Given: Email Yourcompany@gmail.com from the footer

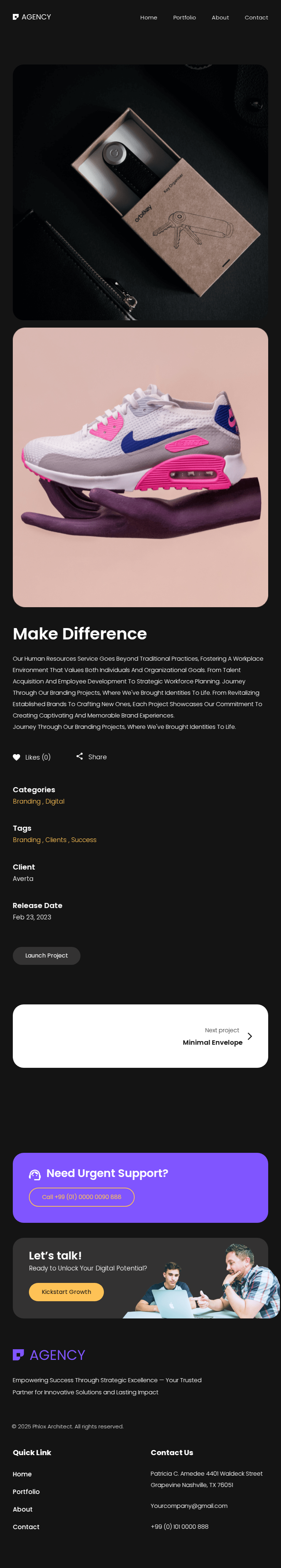Looking at the screenshot, I should [x=188, y=1505].
